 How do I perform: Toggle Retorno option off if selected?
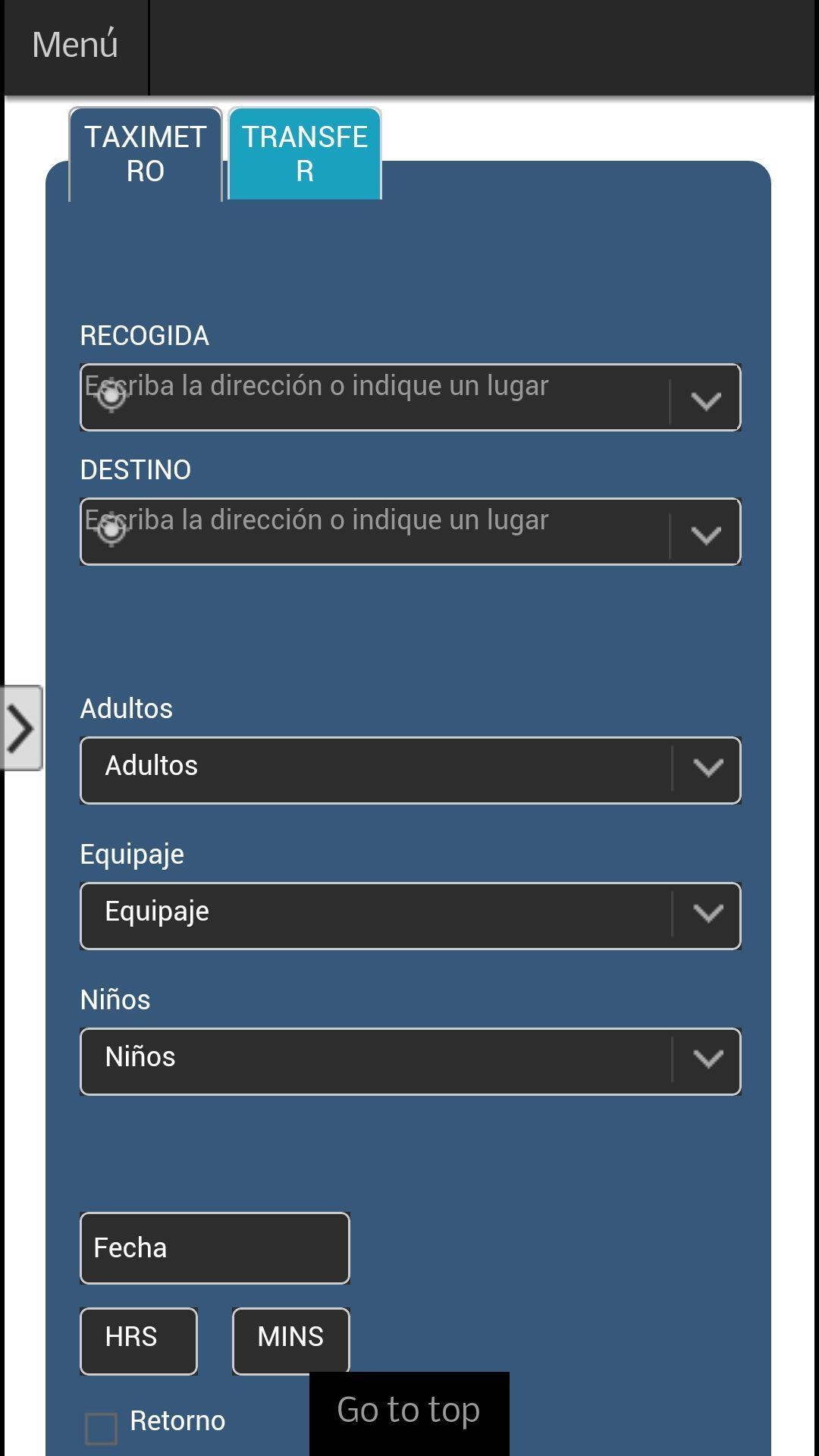pyautogui.click(x=99, y=1420)
